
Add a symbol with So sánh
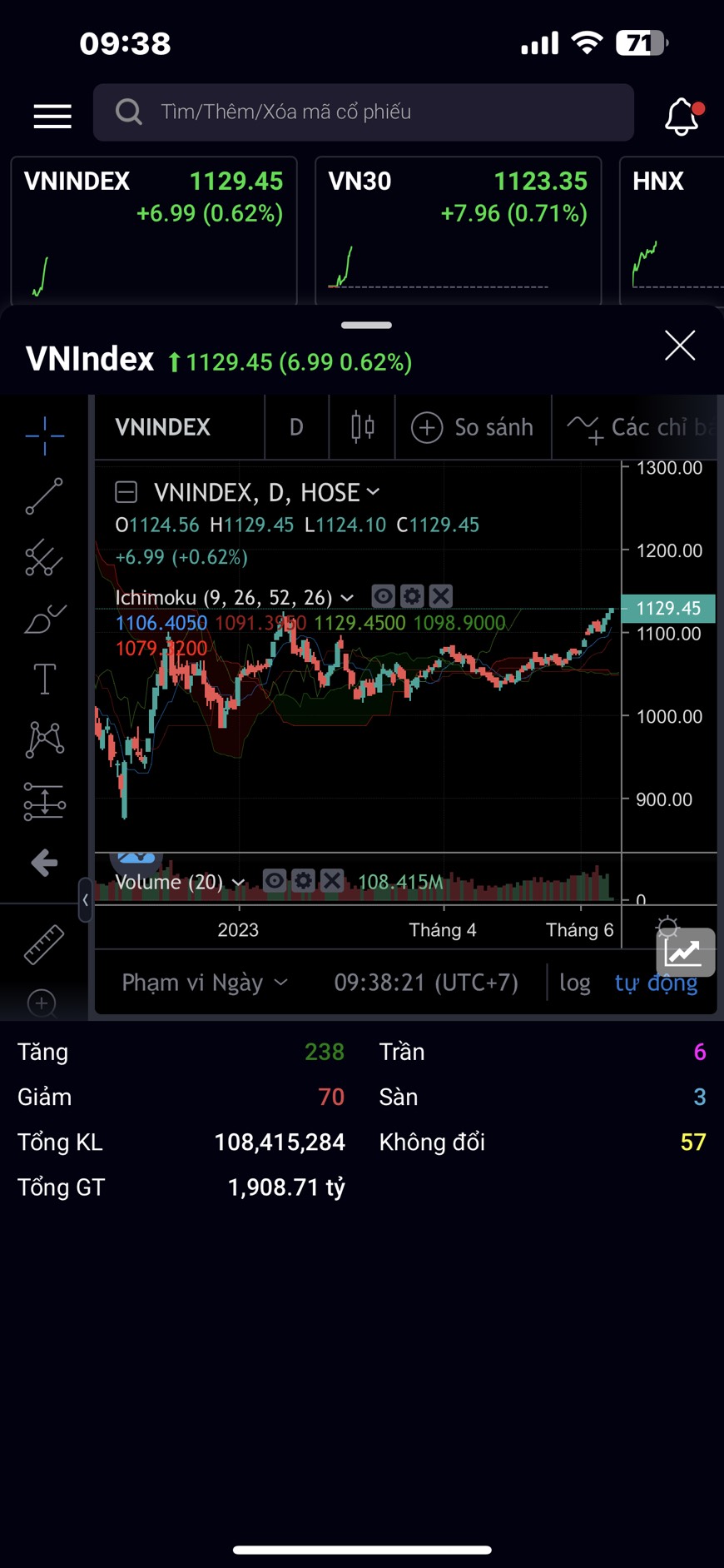[473, 427]
